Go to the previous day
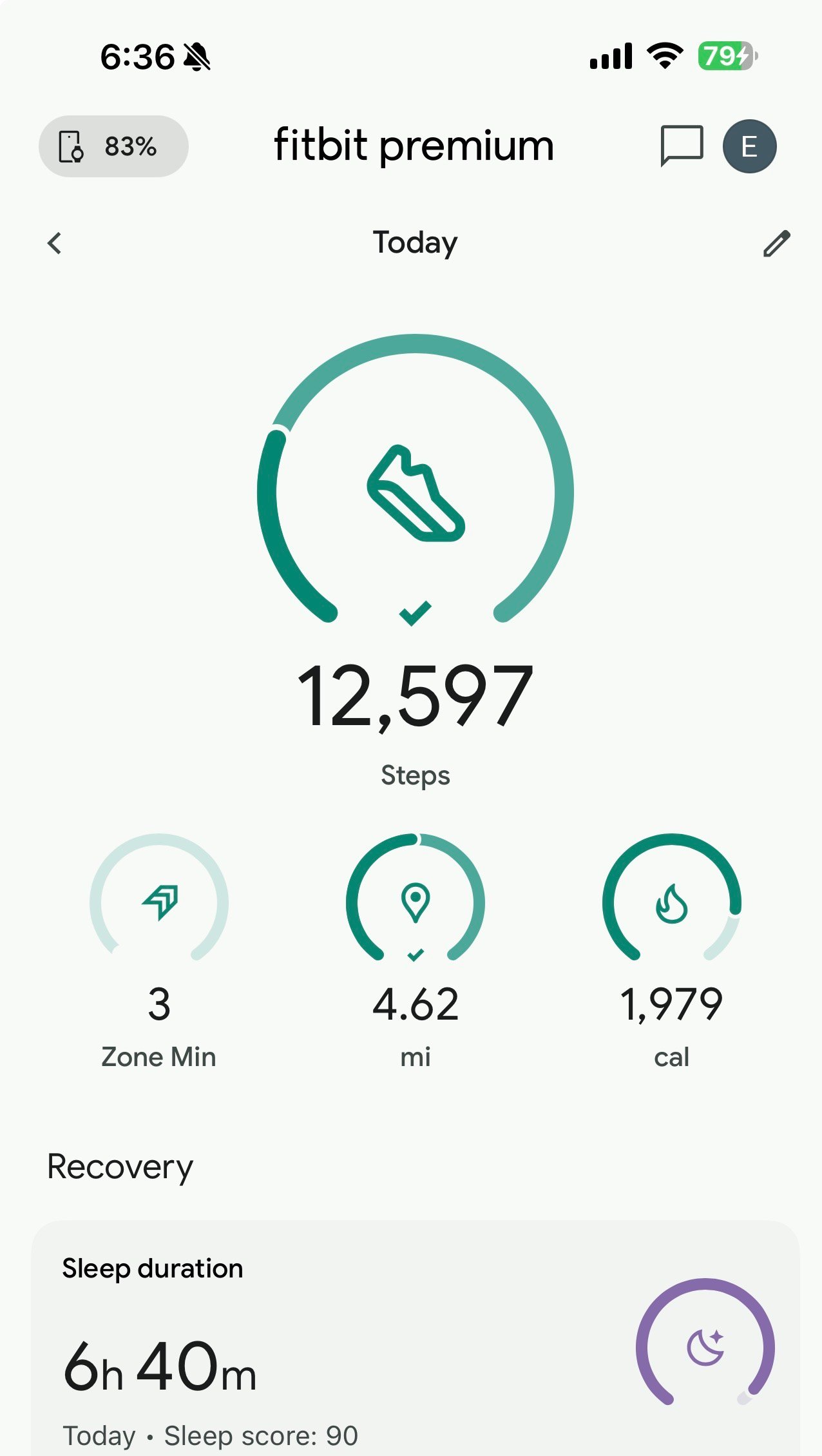 [x=55, y=244]
